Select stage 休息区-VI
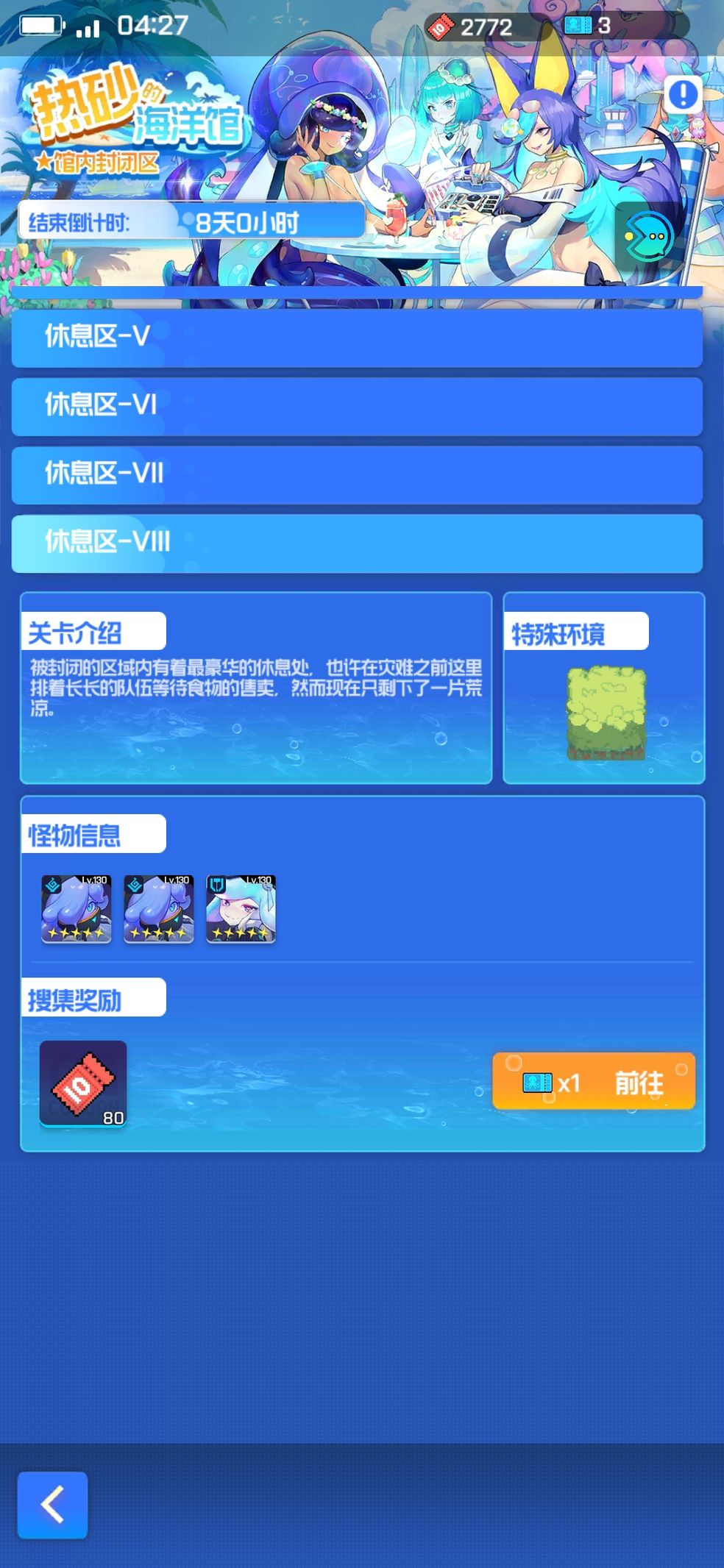Screen dimensions: 724x1568 357,405
